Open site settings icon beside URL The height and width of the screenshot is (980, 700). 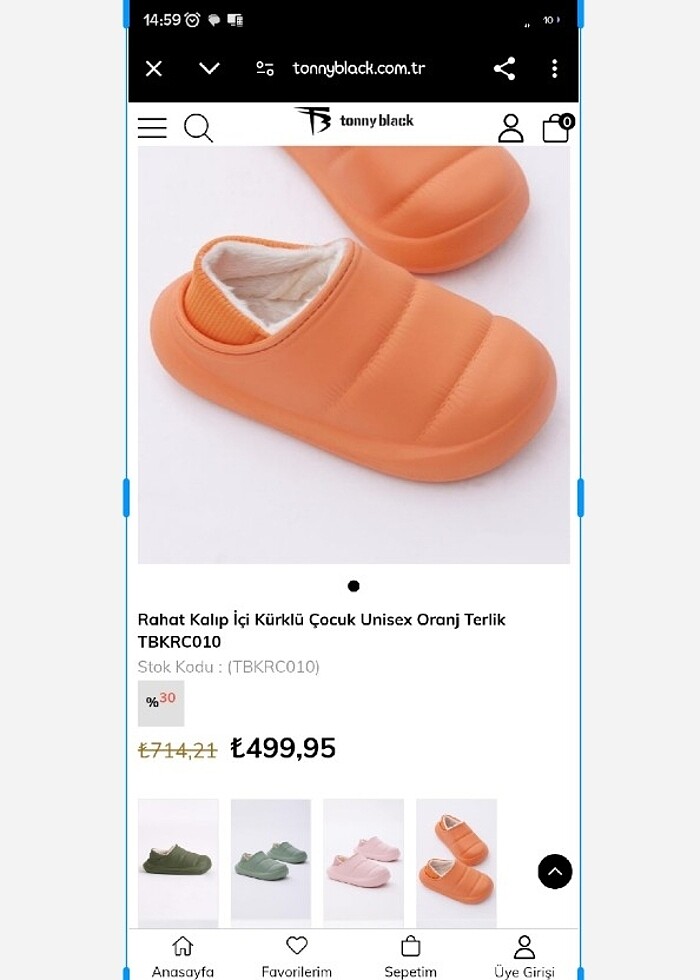(x=265, y=68)
